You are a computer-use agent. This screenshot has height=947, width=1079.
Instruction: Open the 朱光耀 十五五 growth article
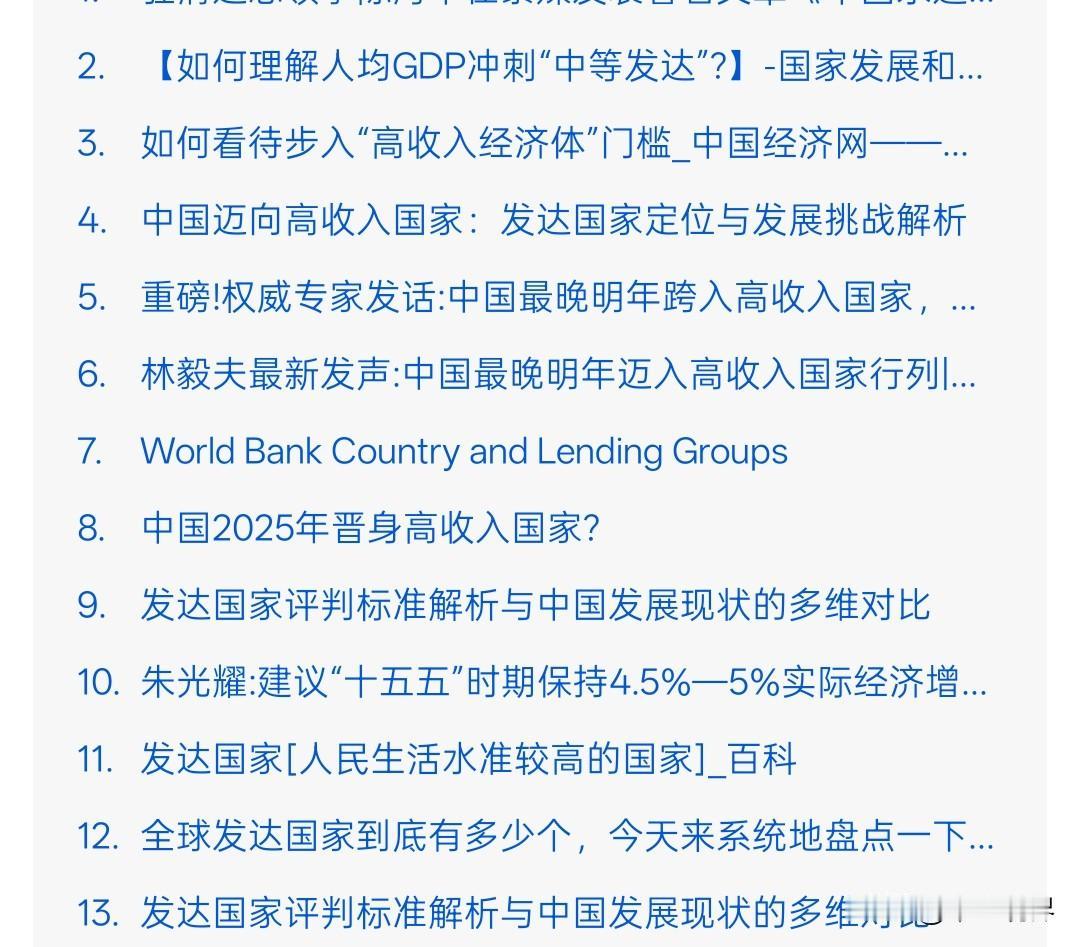click(x=563, y=682)
